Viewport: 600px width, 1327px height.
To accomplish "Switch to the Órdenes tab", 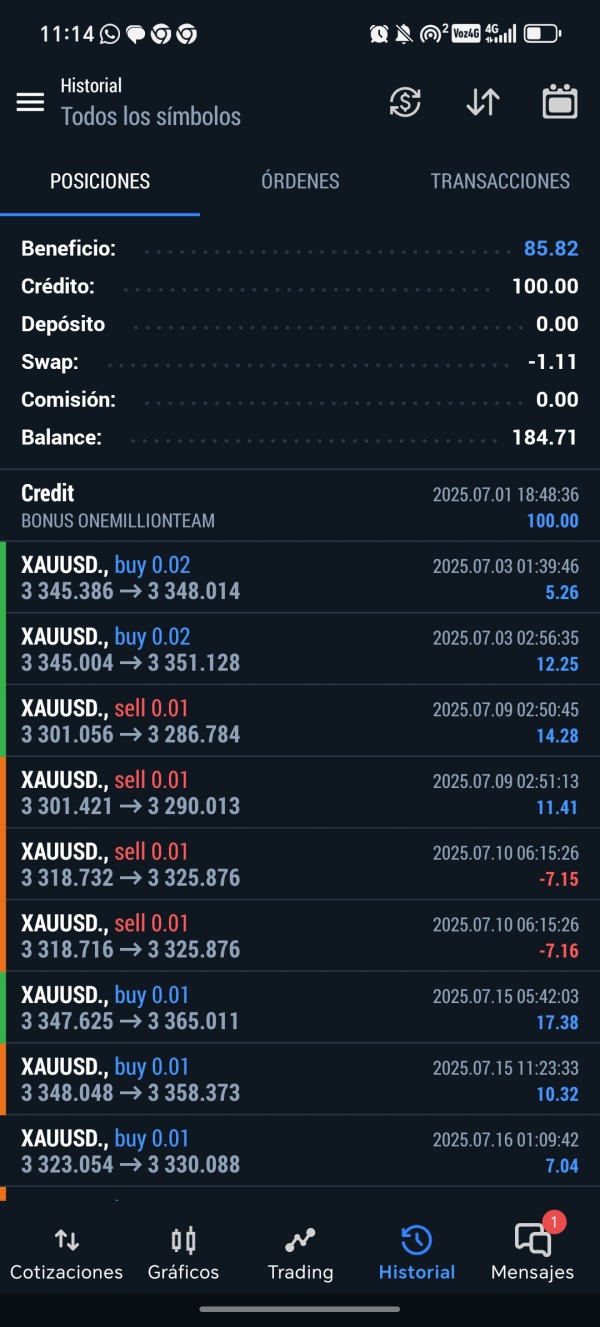I will [x=300, y=181].
